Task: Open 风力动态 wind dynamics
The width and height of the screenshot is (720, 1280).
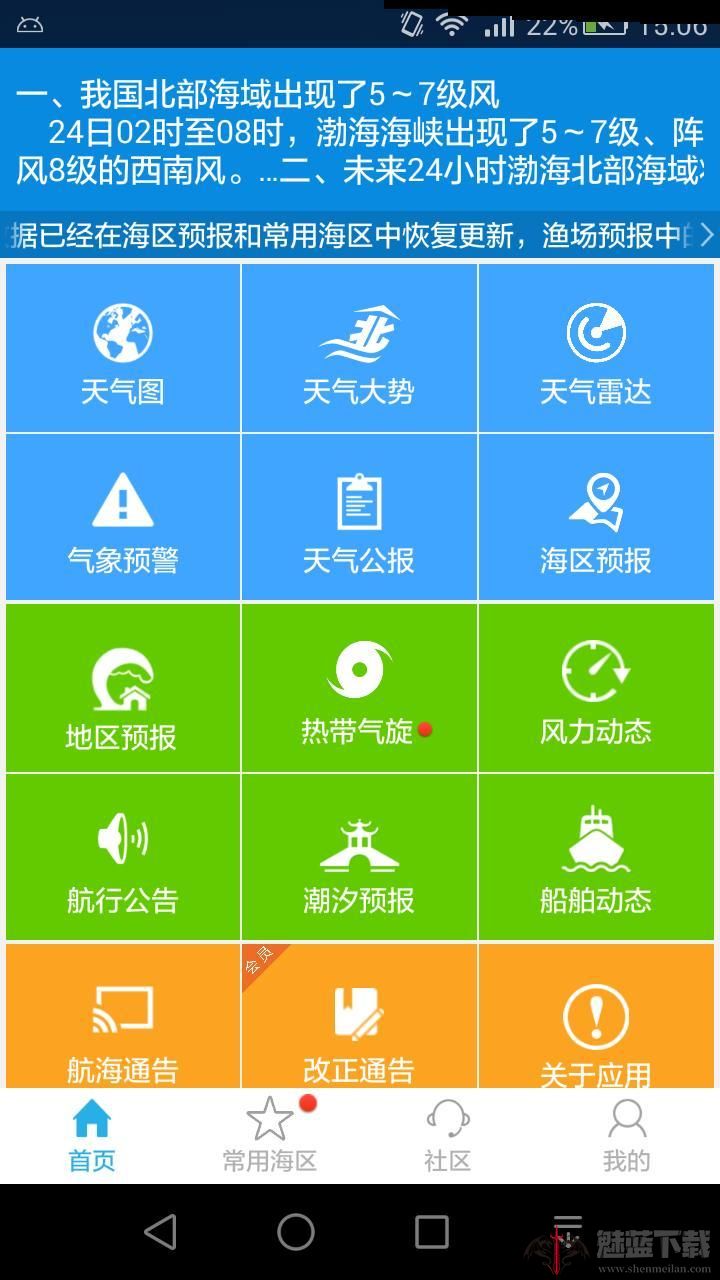Action: coord(596,688)
